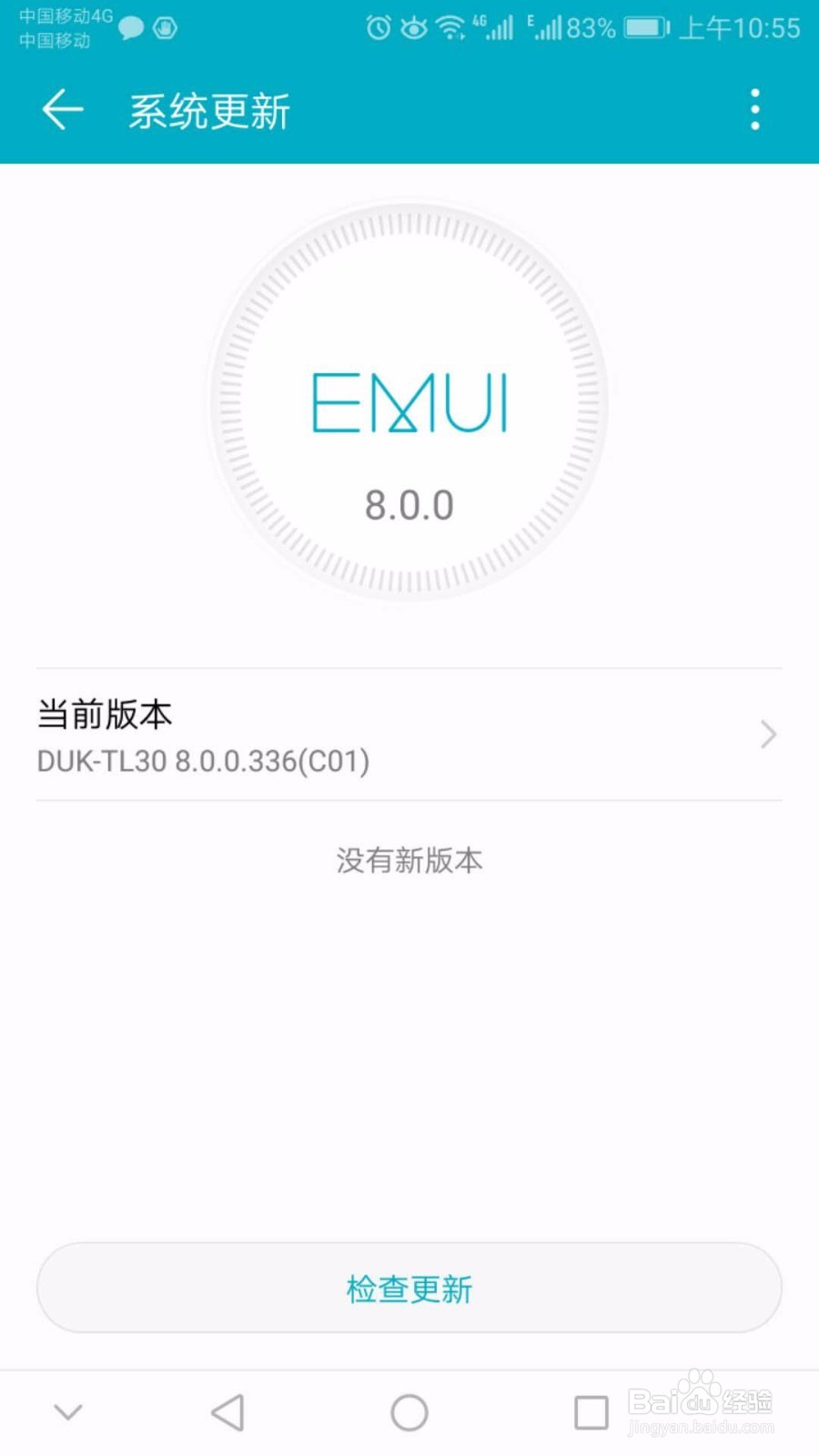Click the battery indicator icon

coord(642,27)
